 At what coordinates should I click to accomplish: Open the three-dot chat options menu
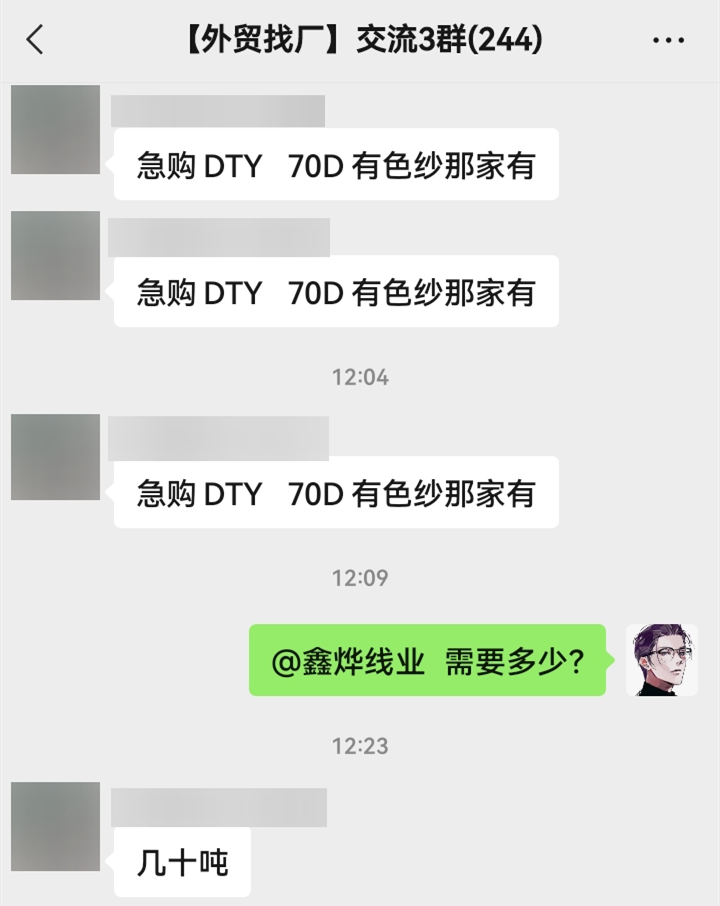click(667, 40)
